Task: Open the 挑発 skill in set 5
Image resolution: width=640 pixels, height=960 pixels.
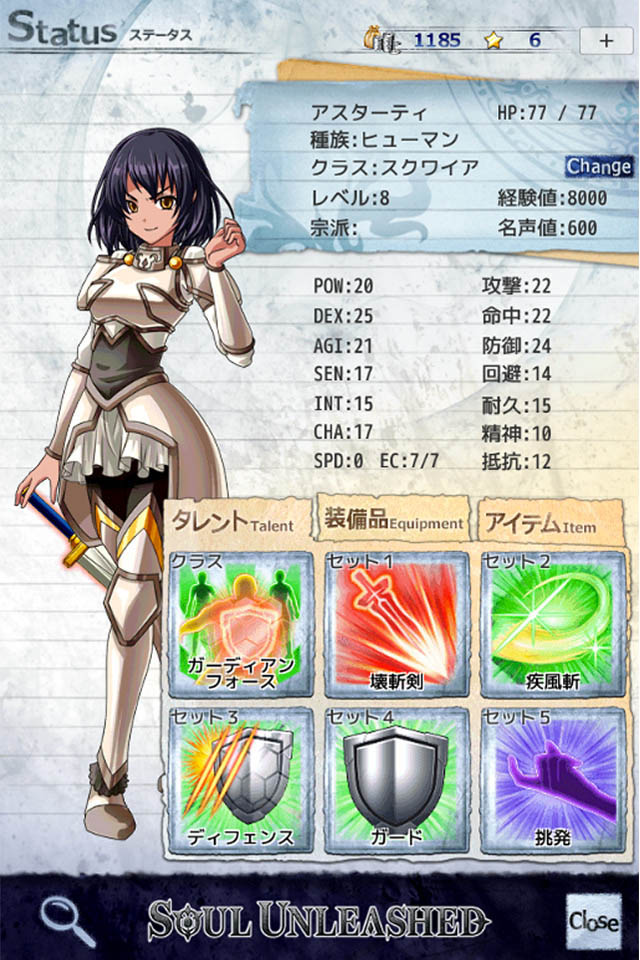Action: point(553,780)
